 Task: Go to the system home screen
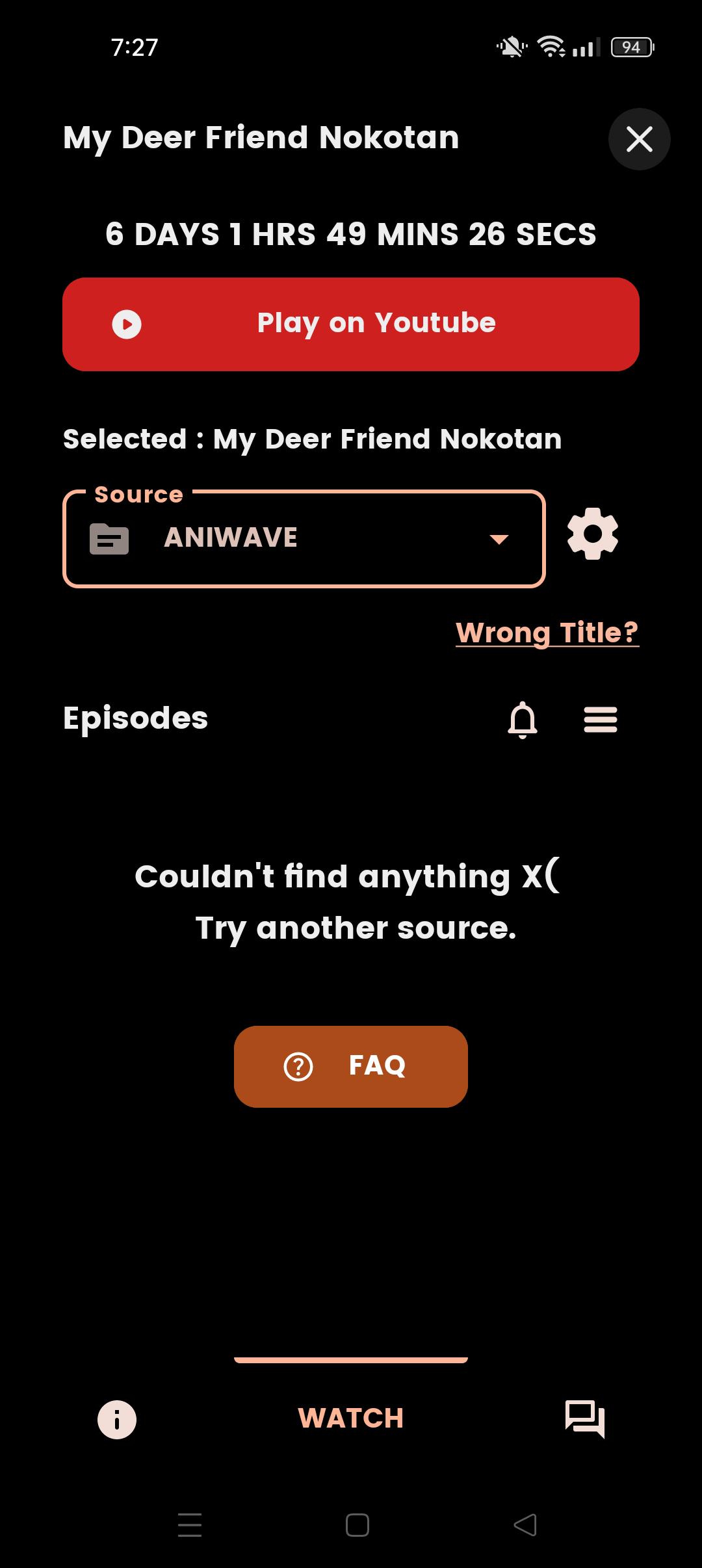coord(357,1525)
